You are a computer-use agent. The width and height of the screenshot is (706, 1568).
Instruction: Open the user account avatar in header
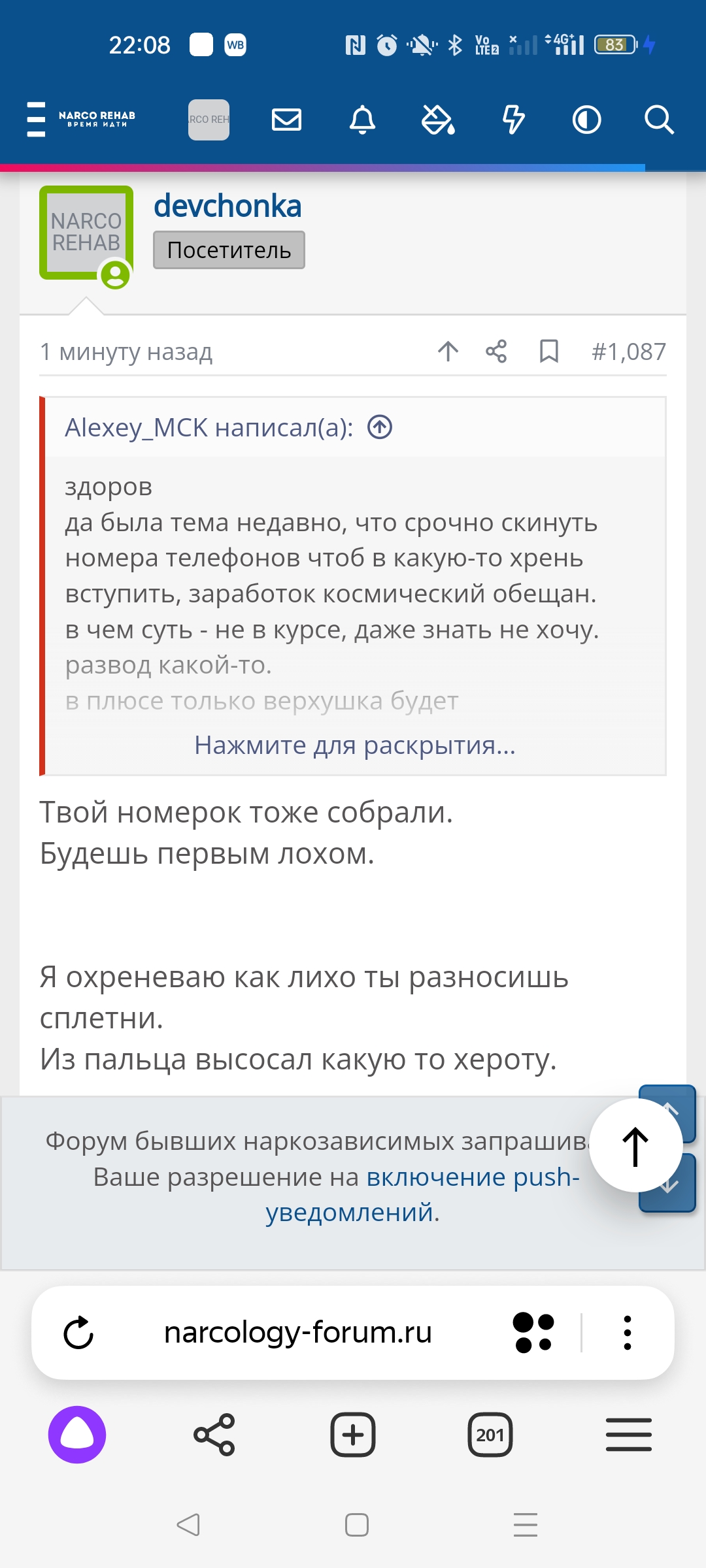pos(209,120)
